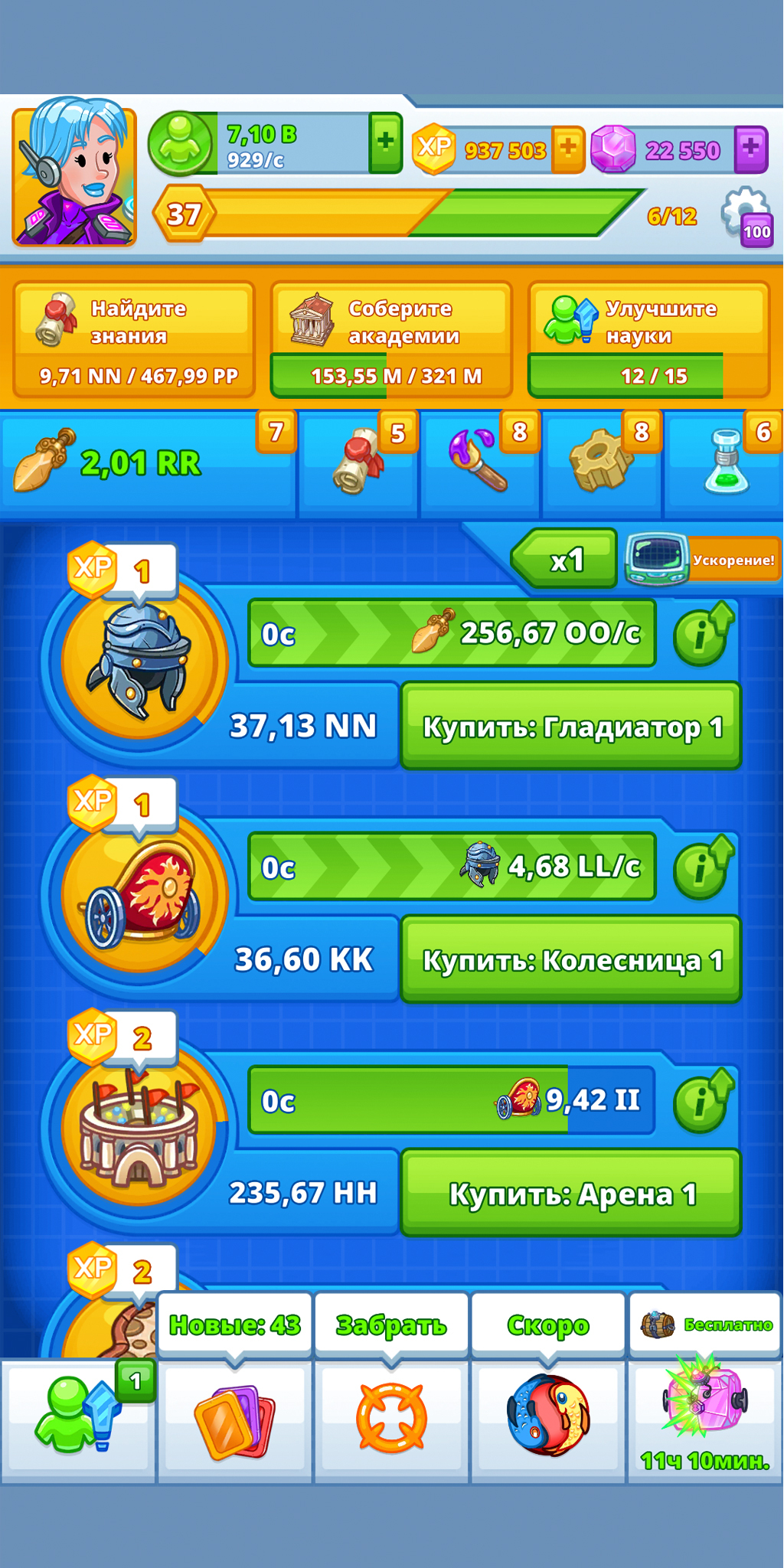Tap Купить: Гладиатор 1

pos(571,727)
